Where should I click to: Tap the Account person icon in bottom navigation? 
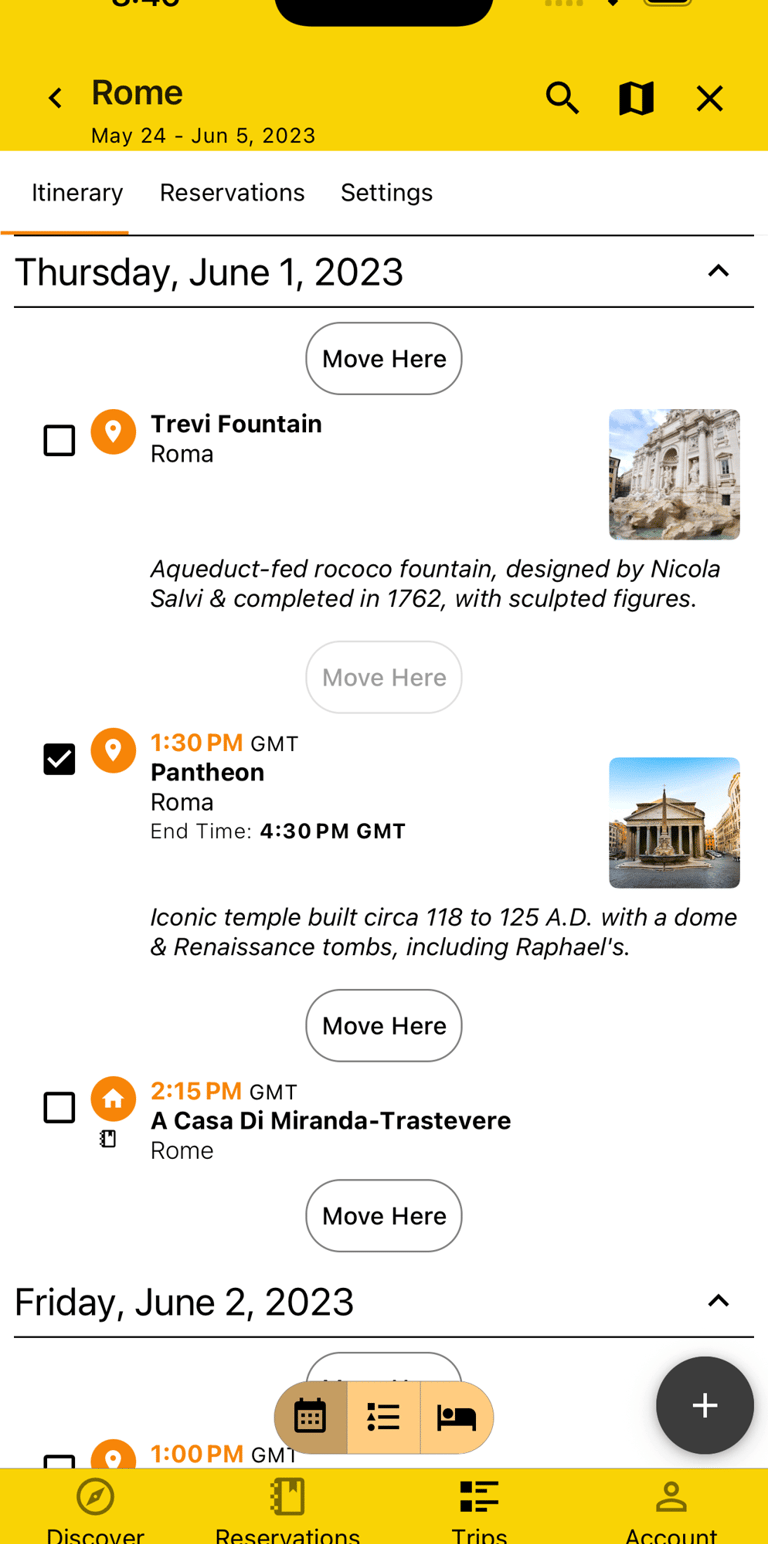(x=671, y=1498)
